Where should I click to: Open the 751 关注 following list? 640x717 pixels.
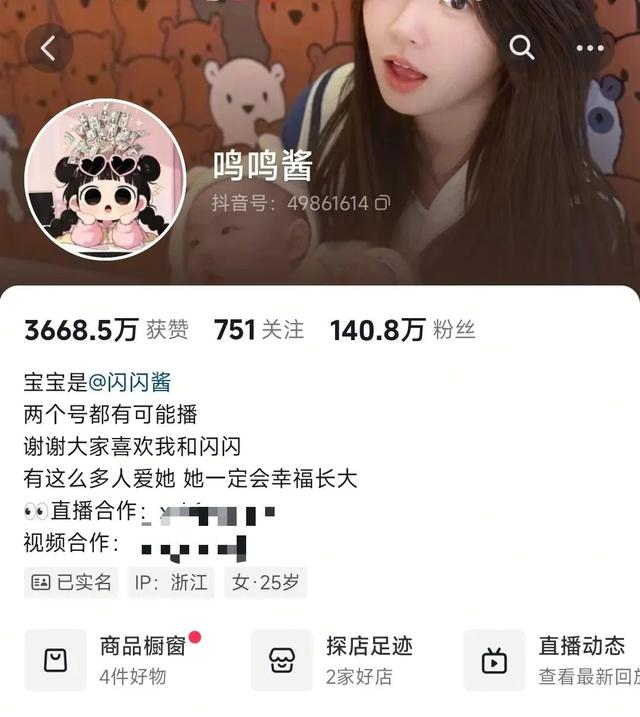[258, 330]
